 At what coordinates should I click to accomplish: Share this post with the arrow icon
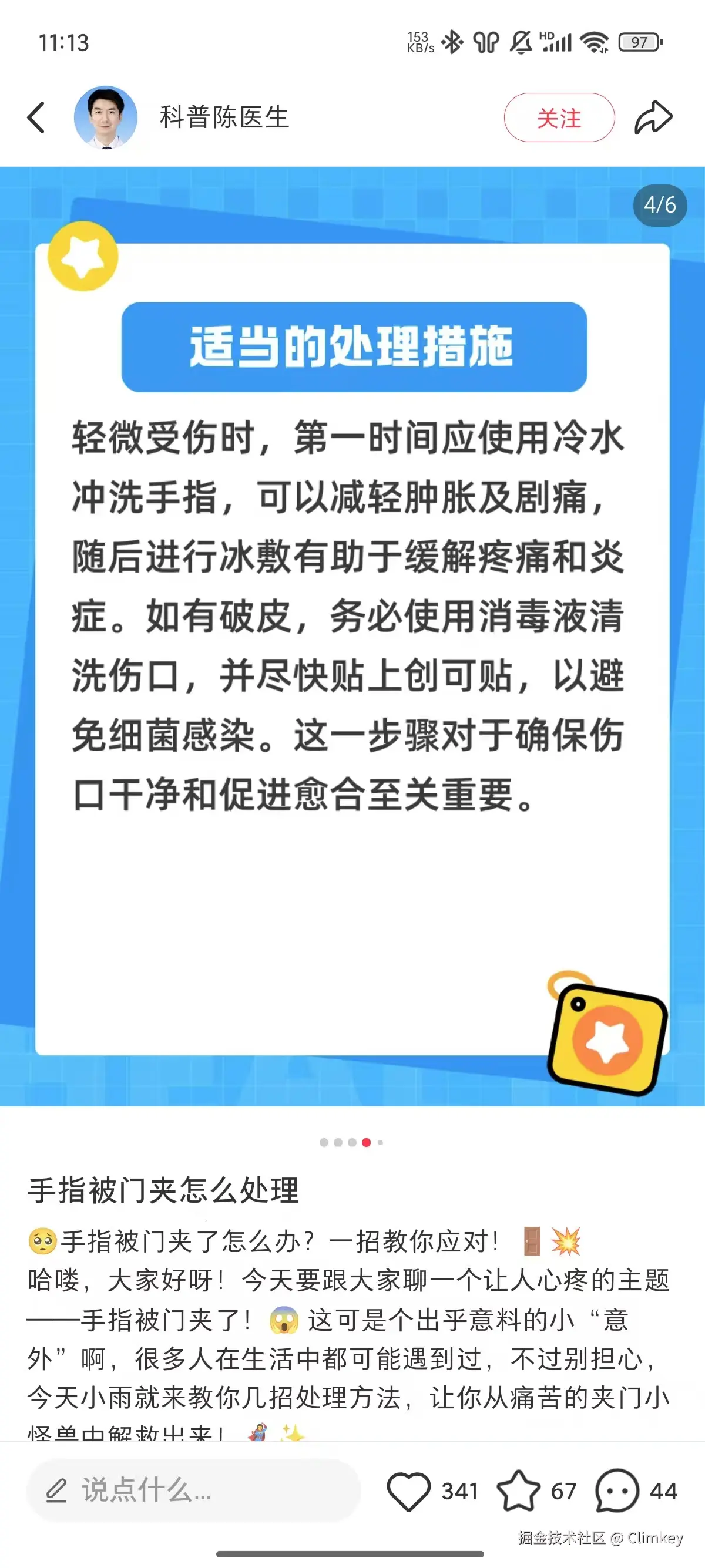point(653,117)
